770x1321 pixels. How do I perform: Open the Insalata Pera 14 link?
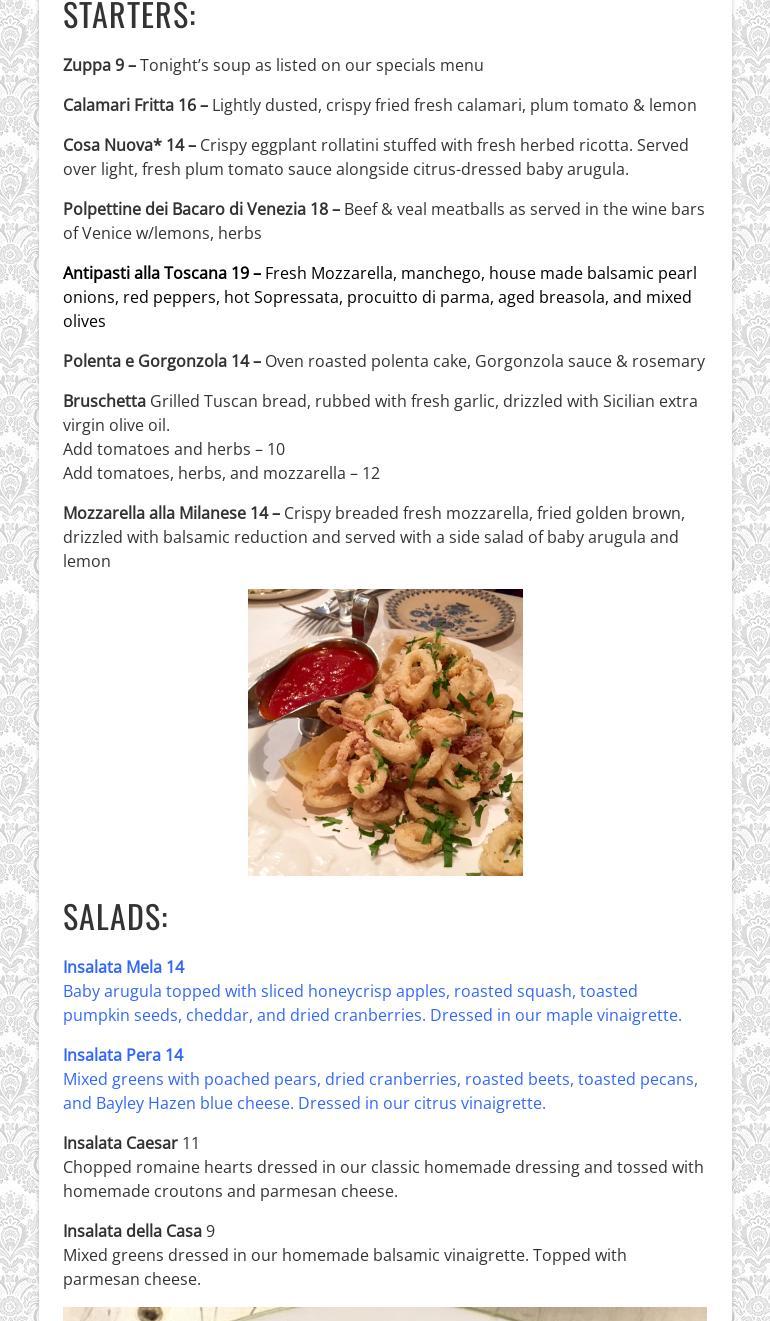click(123, 1055)
